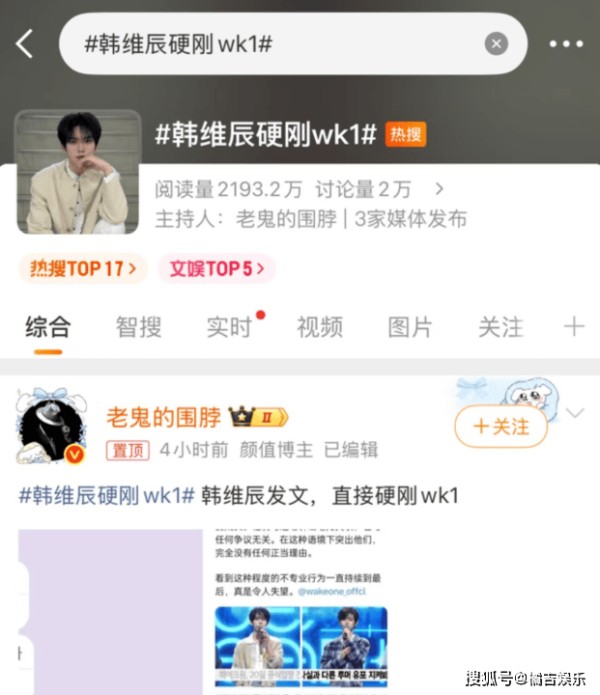Switch to the 视频 tab
Viewport: 600px width, 695px height.
[319, 327]
